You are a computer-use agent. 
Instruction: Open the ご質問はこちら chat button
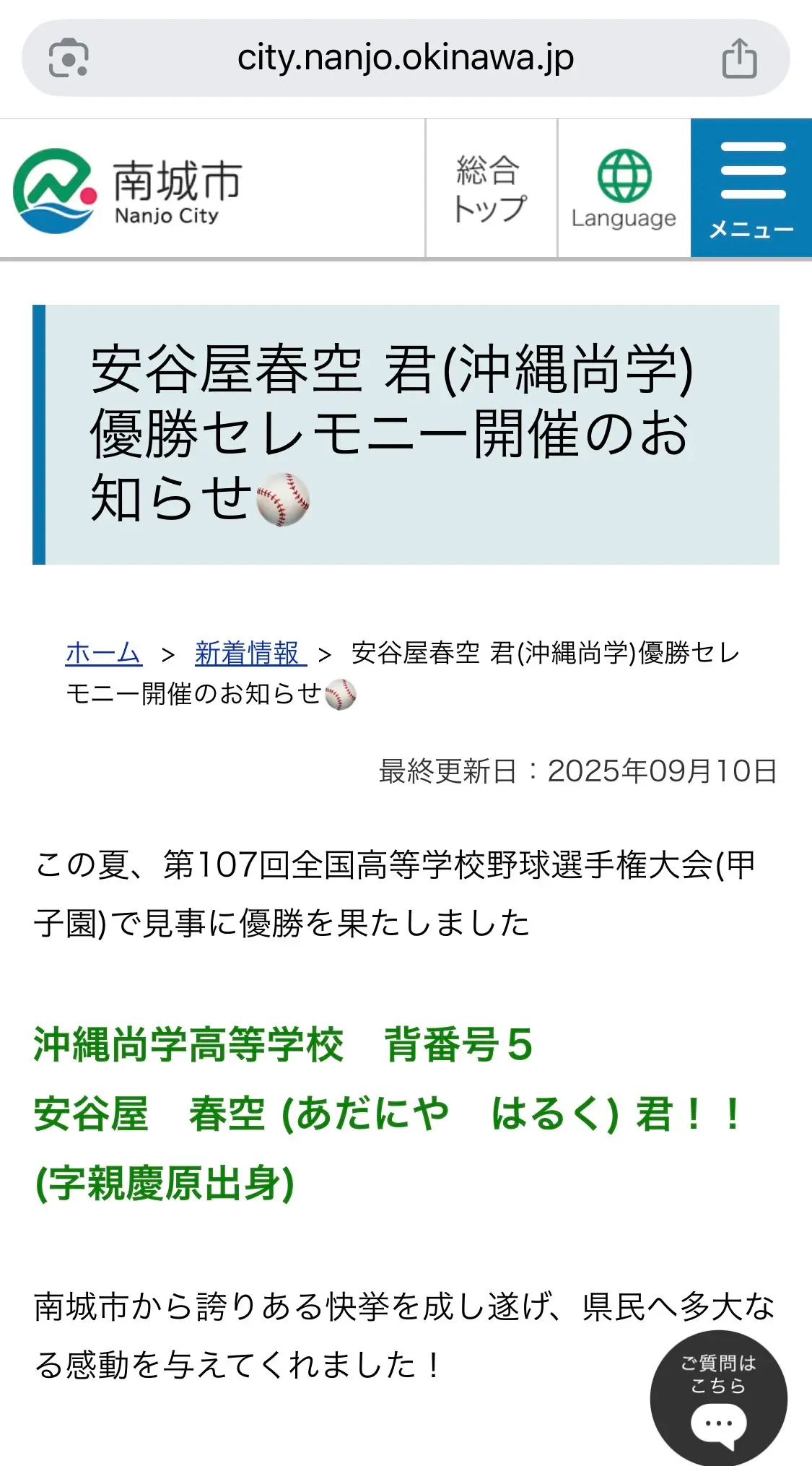[x=718, y=1397]
